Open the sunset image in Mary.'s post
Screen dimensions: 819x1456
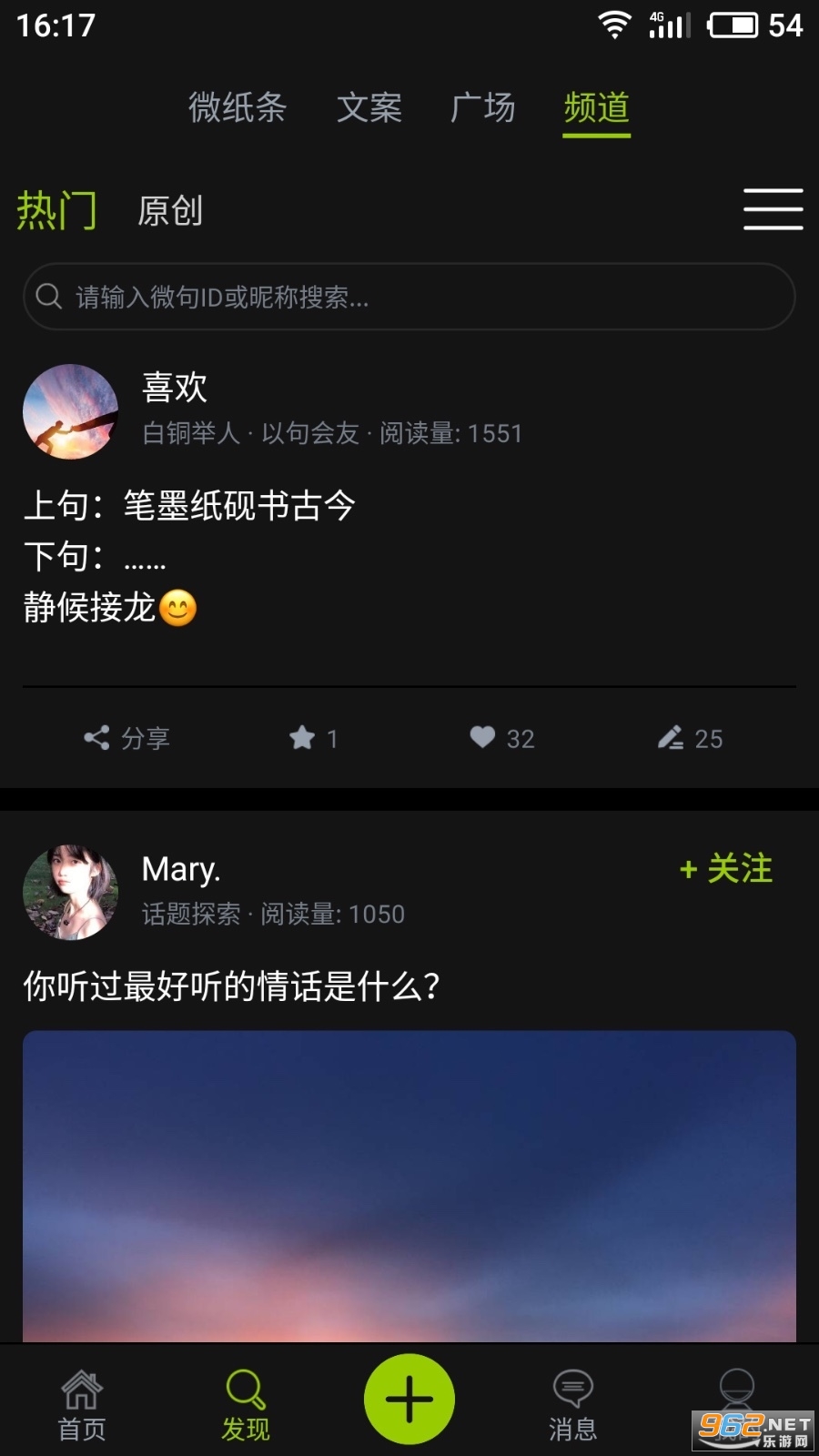pos(409,1186)
